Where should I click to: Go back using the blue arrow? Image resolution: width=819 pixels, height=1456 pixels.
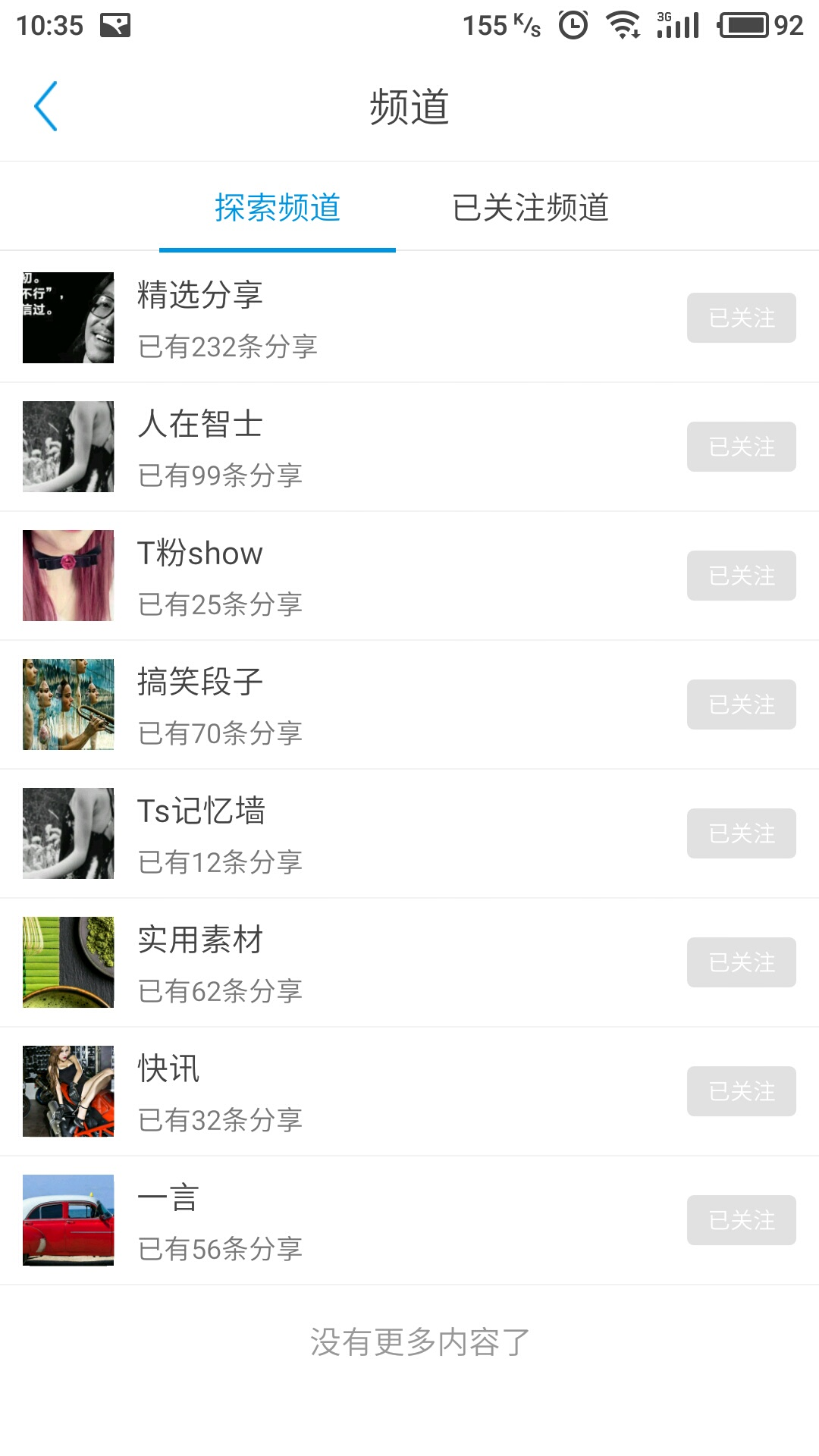click(46, 106)
